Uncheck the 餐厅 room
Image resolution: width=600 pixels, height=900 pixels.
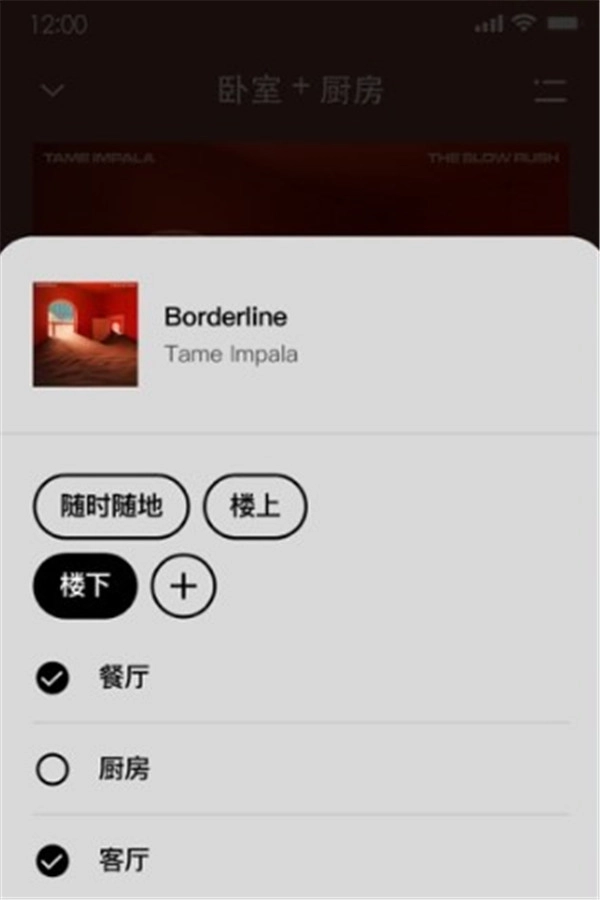click(52, 678)
